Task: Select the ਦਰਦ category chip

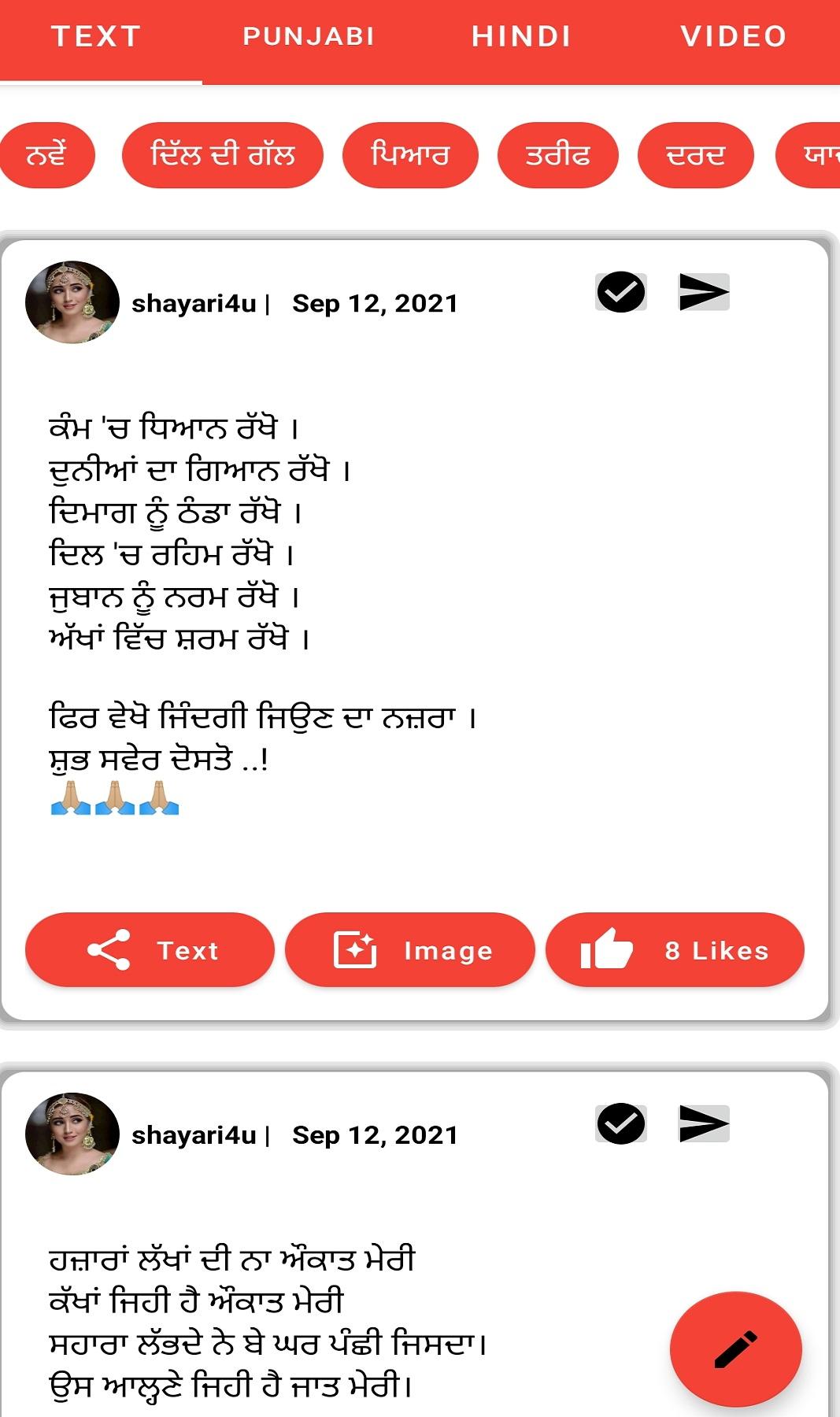Action: (695, 155)
